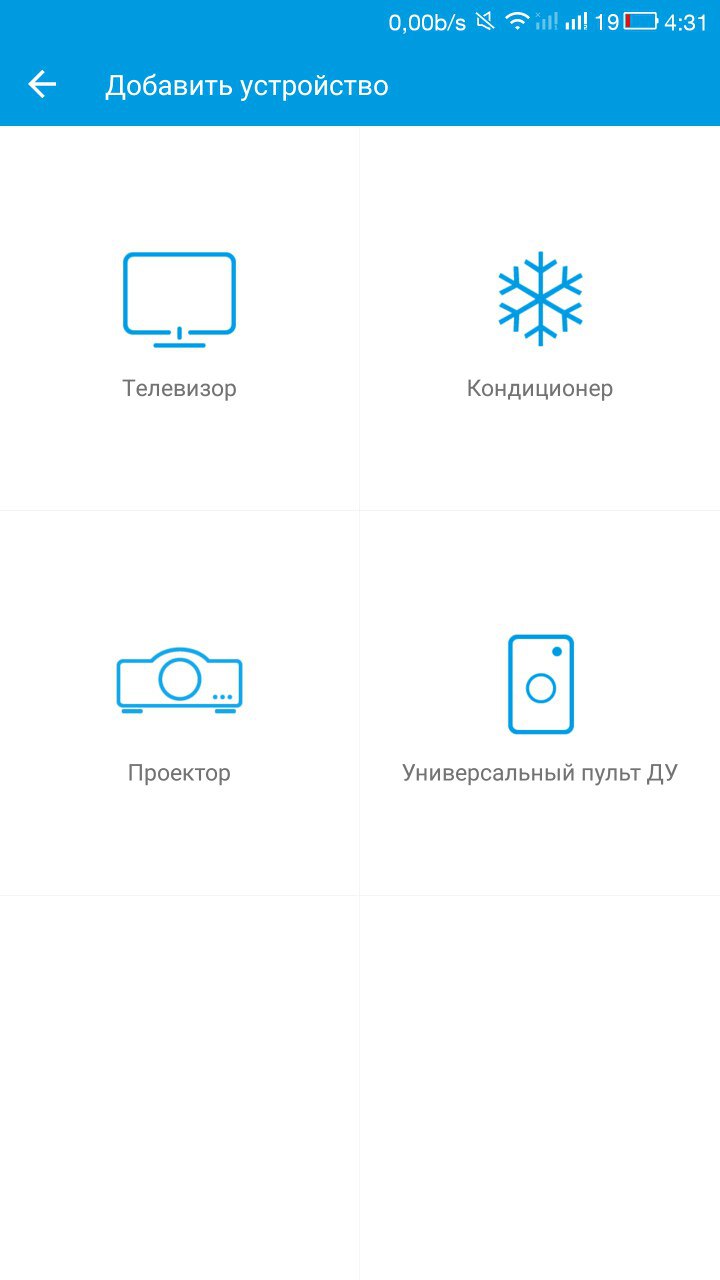Choose Кондиционер device type
This screenshot has height=1280, width=720.
tap(539, 320)
